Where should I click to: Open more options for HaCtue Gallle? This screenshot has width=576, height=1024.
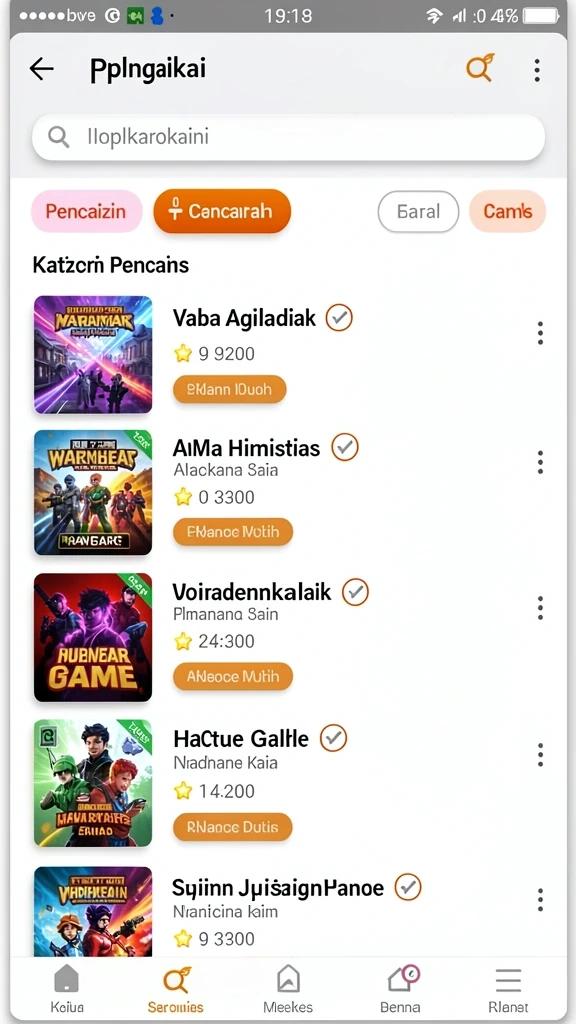[540, 755]
